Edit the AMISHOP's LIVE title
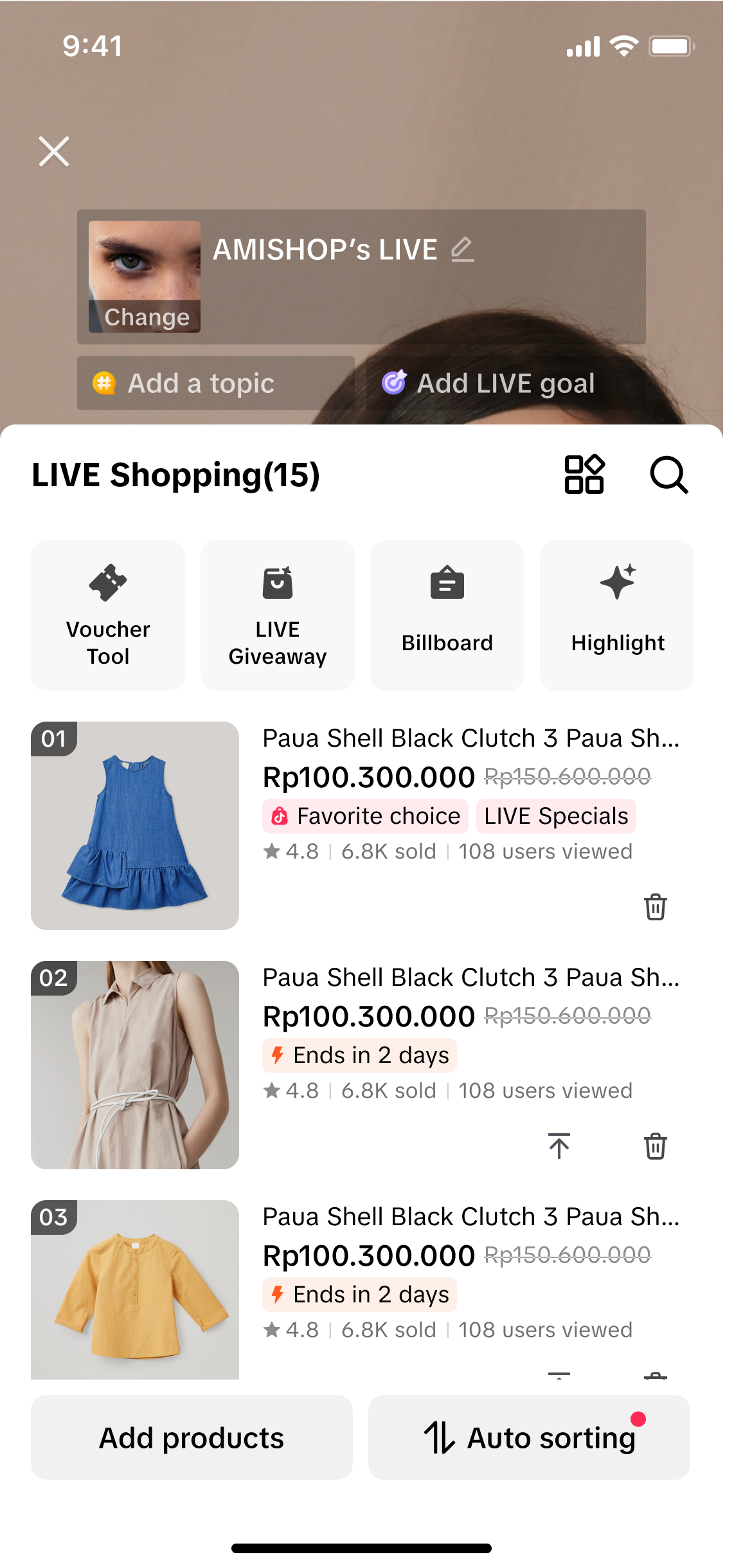The image size is (743, 1568). (462, 250)
